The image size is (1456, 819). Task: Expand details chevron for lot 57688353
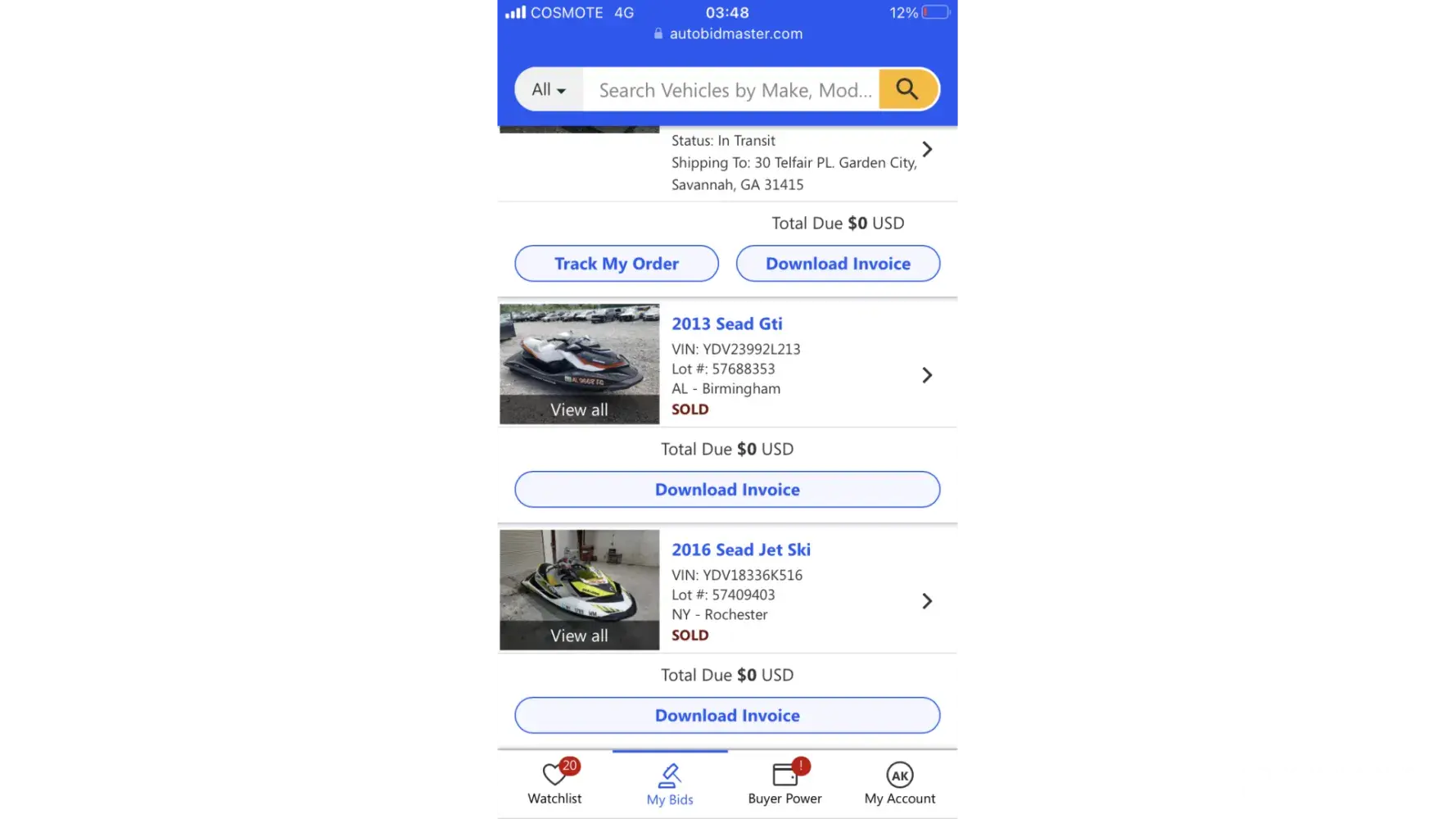click(x=927, y=375)
